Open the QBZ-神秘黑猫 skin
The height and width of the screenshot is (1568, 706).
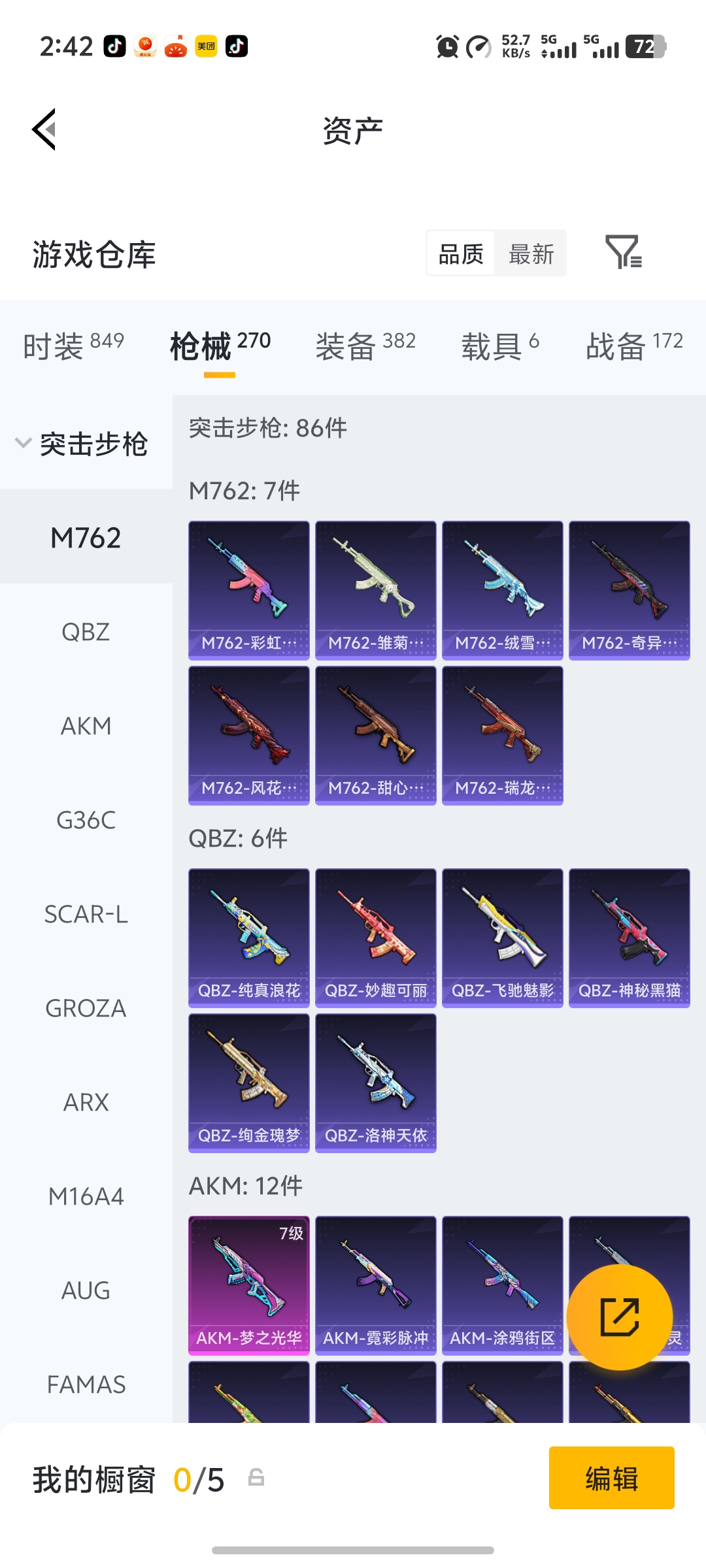pos(629,938)
